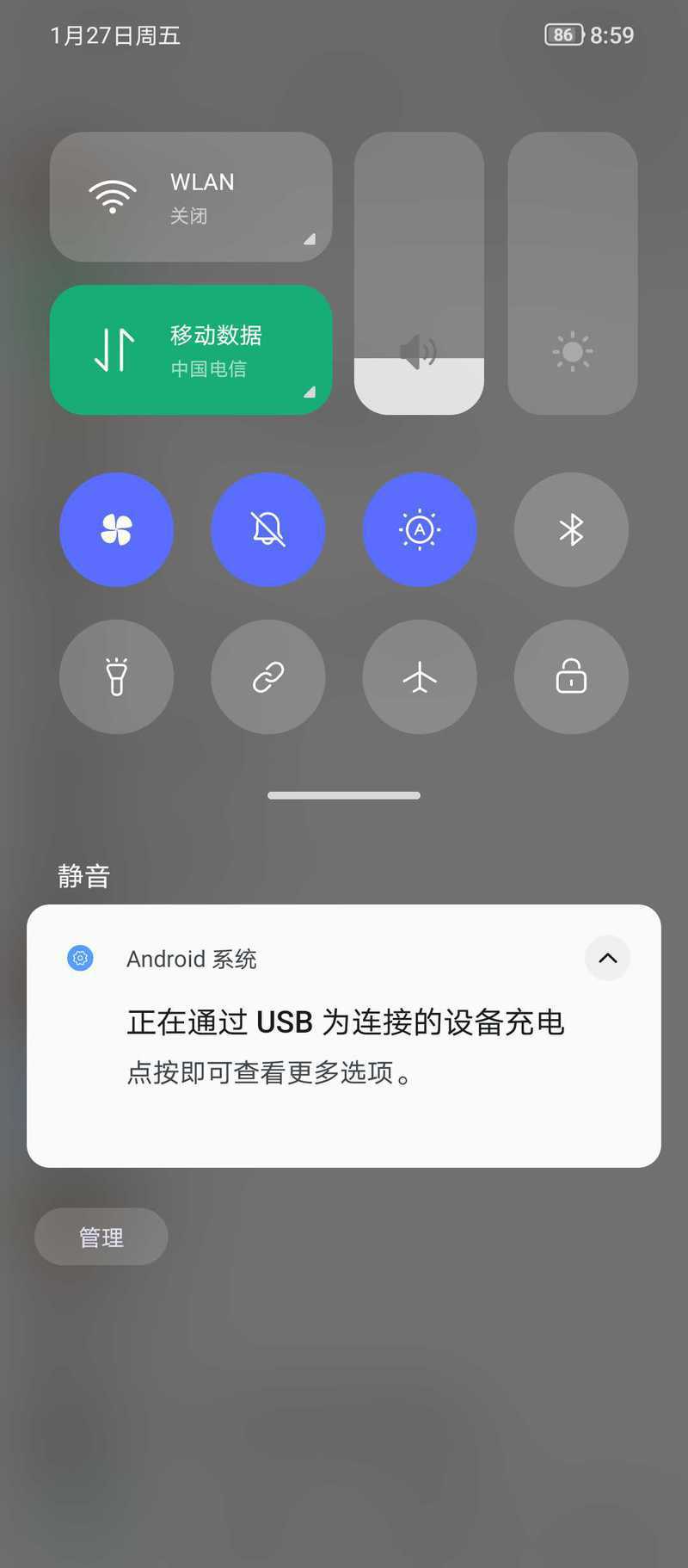The height and width of the screenshot is (1568, 688).
Task: Disable auto brightness toggle
Action: (420, 529)
